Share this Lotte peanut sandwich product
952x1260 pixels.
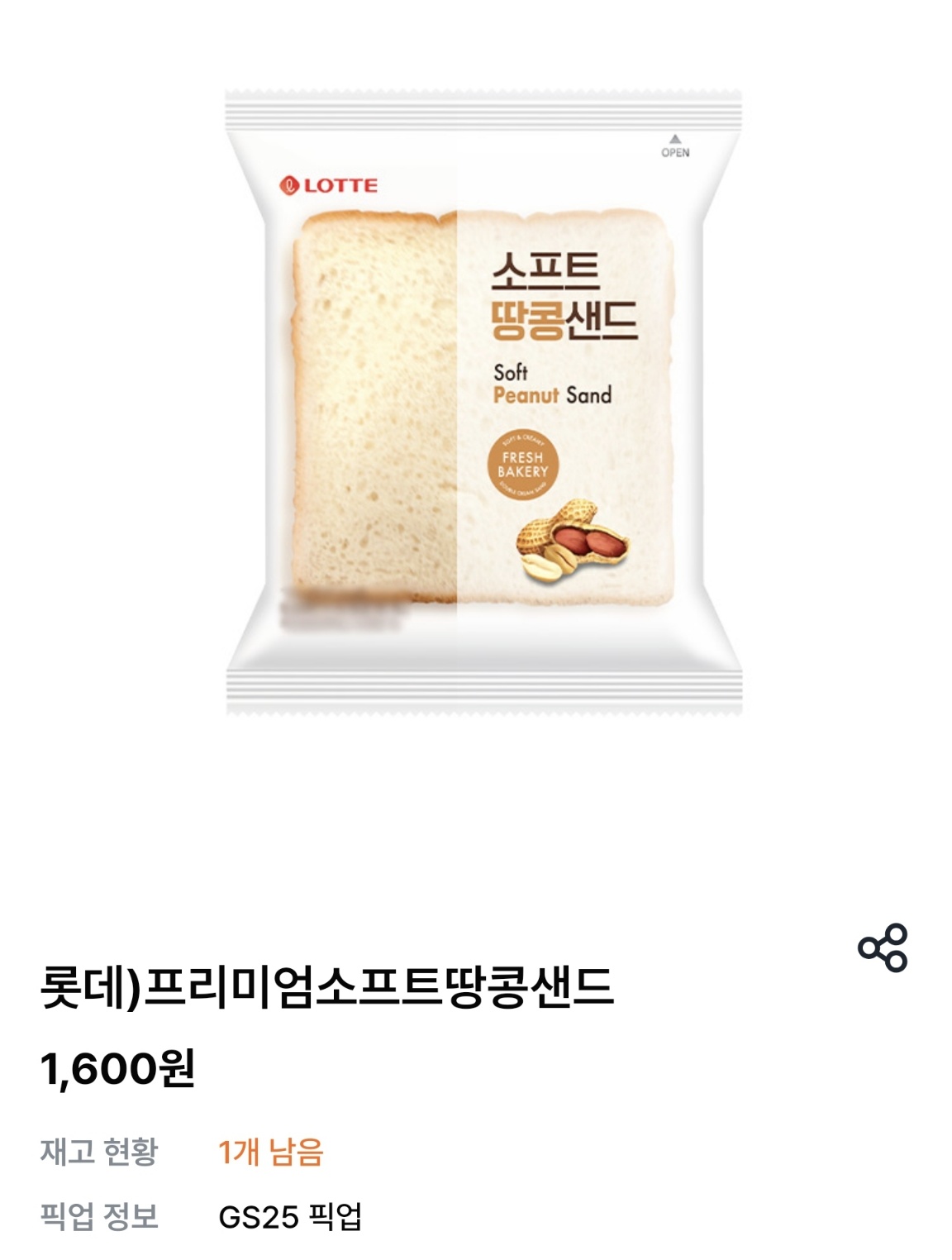(x=883, y=947)
